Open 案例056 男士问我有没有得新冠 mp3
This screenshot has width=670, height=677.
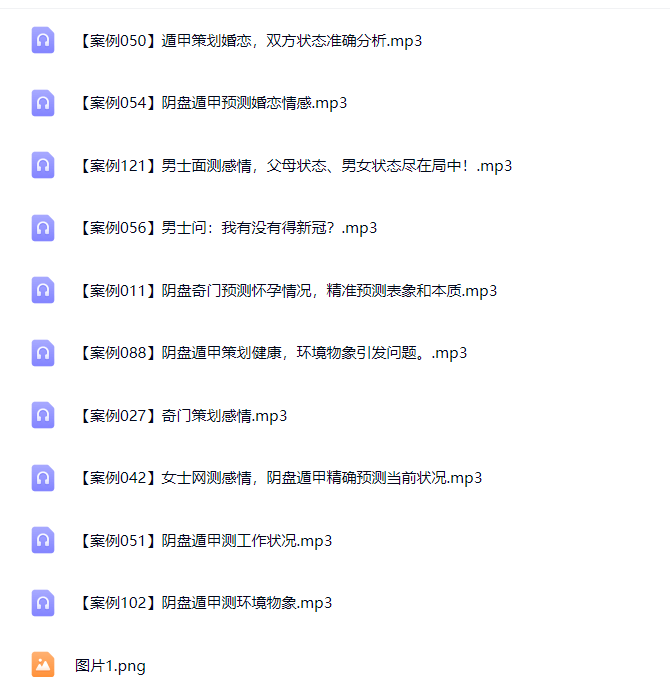(226, 228)
